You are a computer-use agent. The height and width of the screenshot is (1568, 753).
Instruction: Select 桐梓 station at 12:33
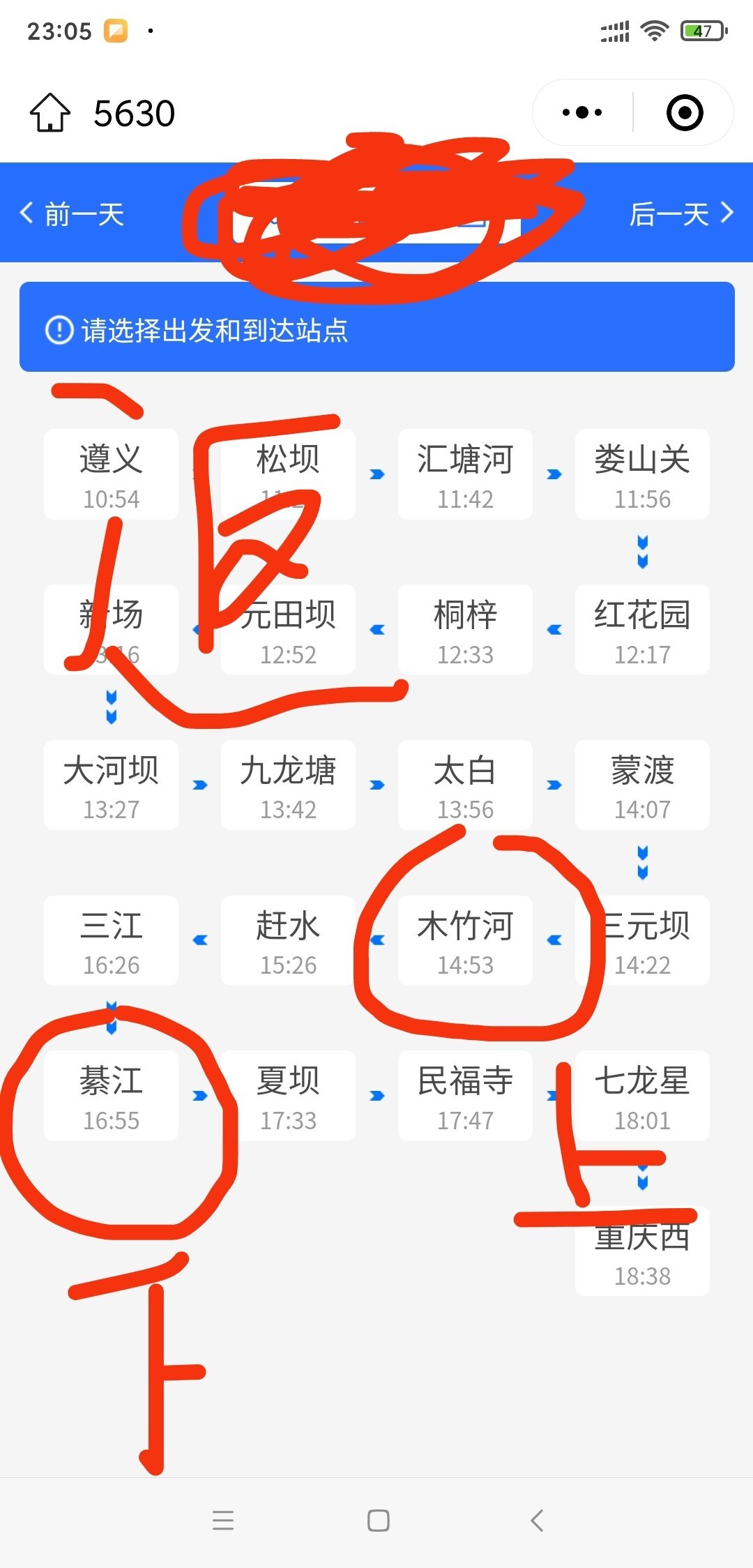465,630
